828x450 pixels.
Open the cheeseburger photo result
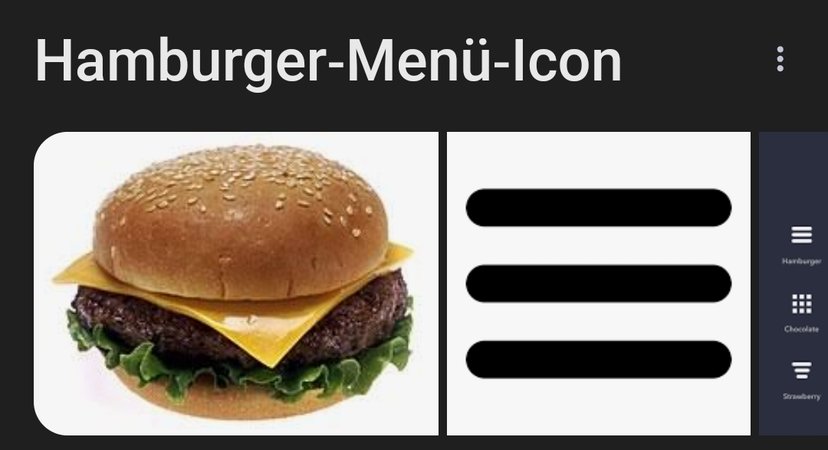[x=236, y=284]
